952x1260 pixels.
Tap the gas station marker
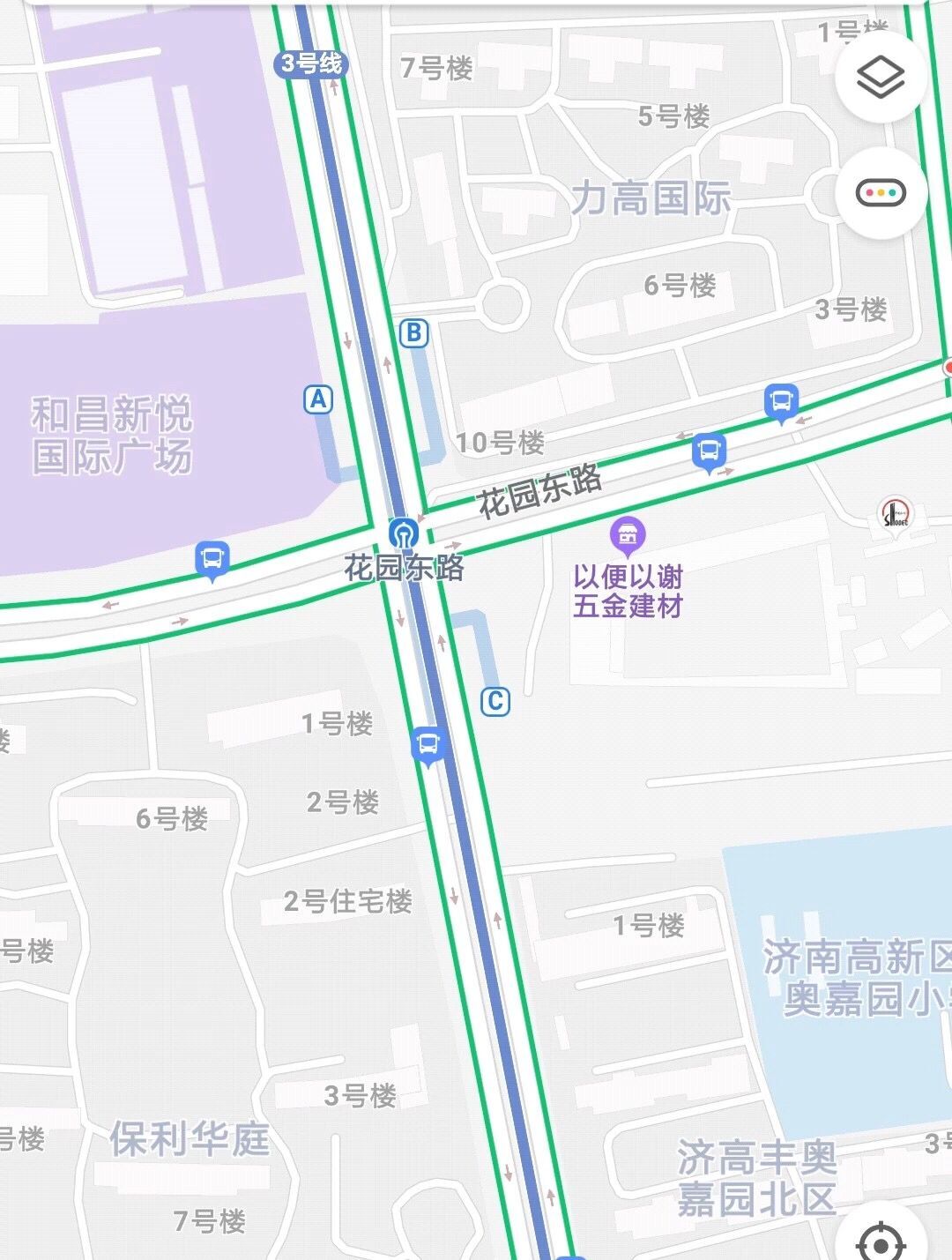pos(895,514)
